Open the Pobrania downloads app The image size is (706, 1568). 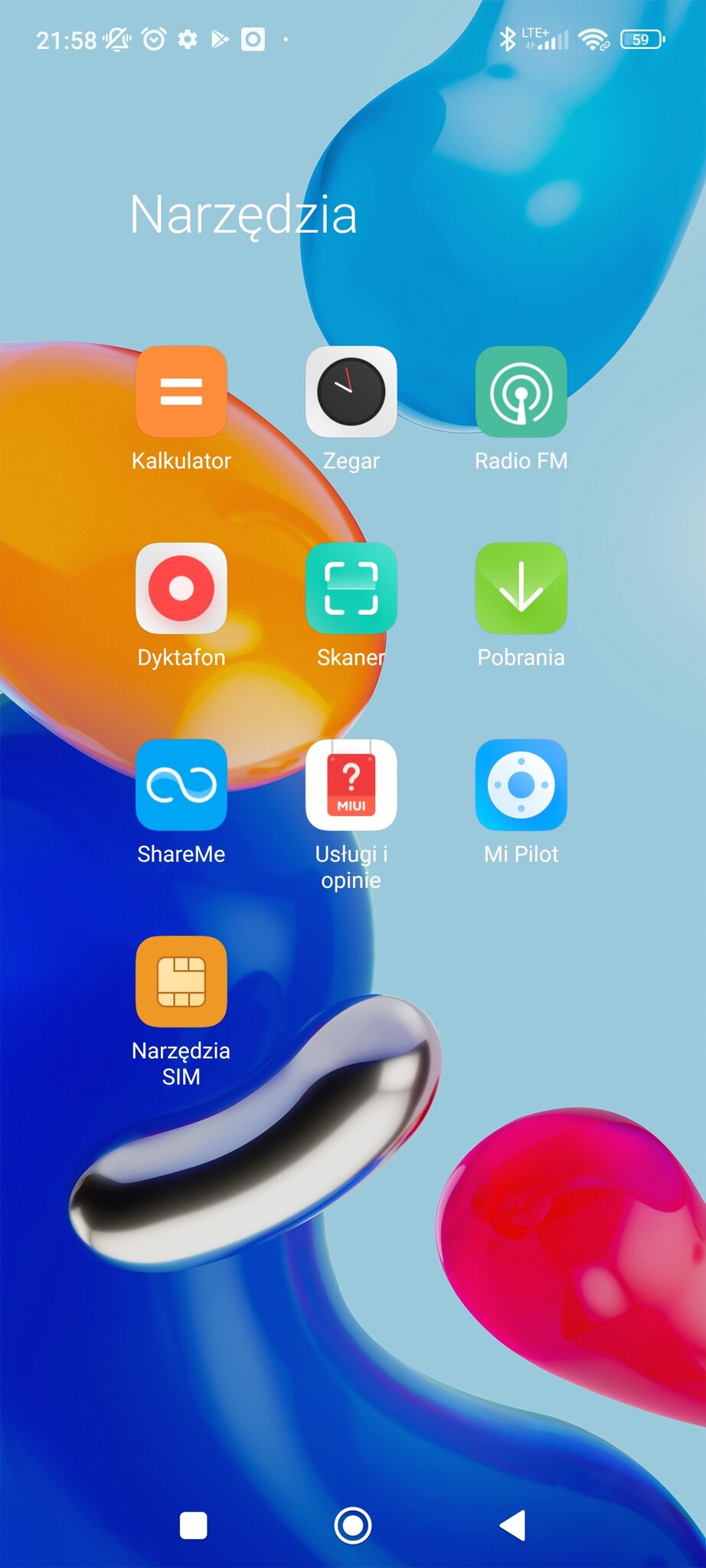[x=521, y=588]
